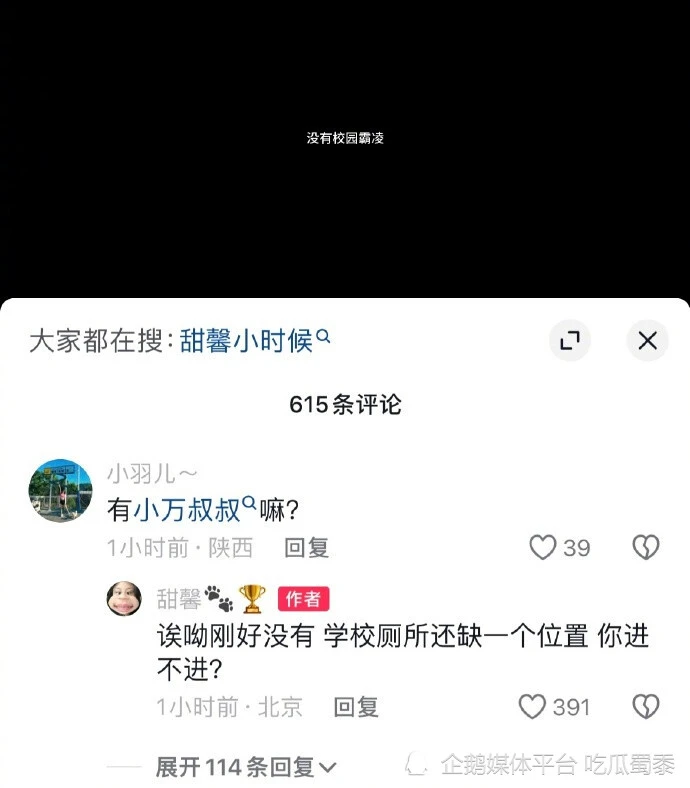
Task: Open 小羽儿~ profile avatar
Action: click(x=61, y=490)
